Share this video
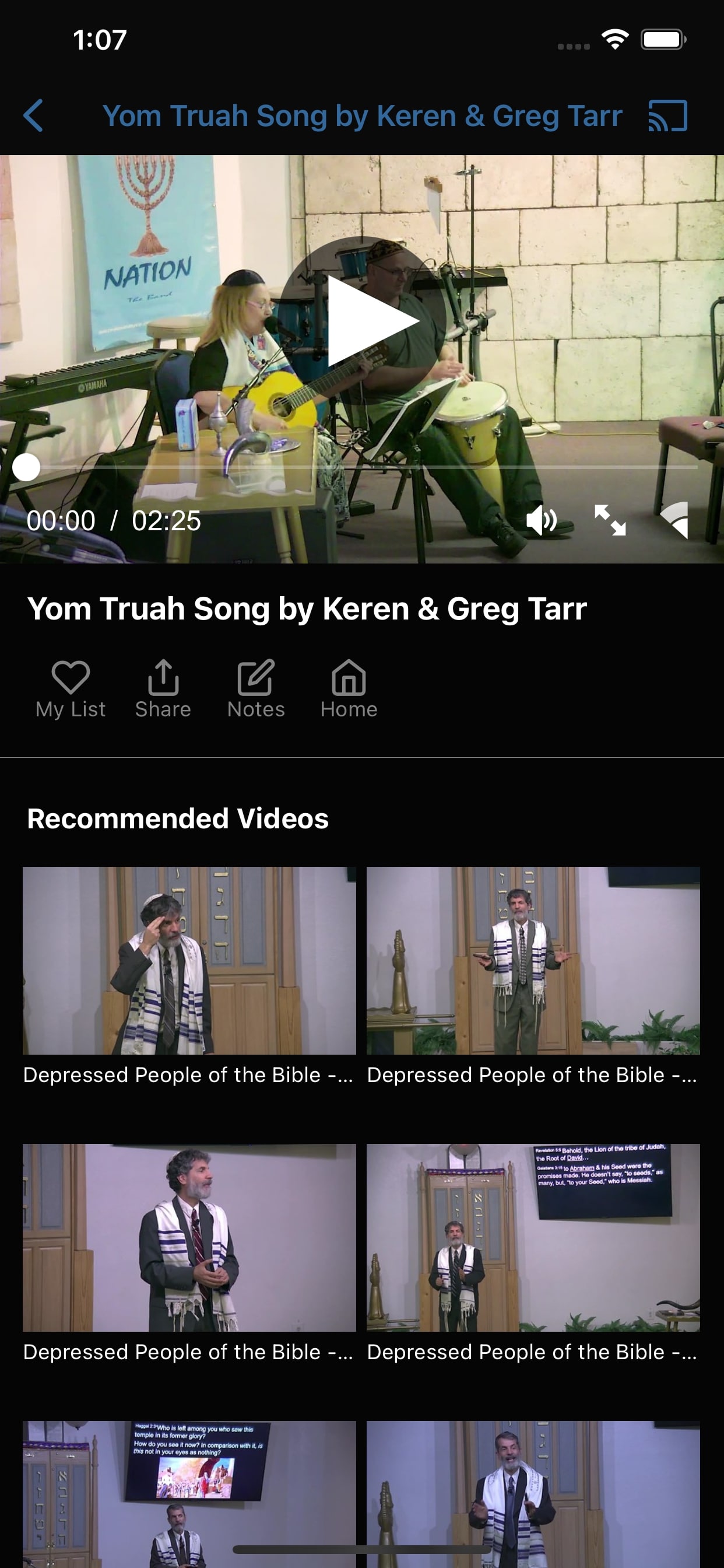The width and height of the screenshot is (724, 1568). click(163, 689)
